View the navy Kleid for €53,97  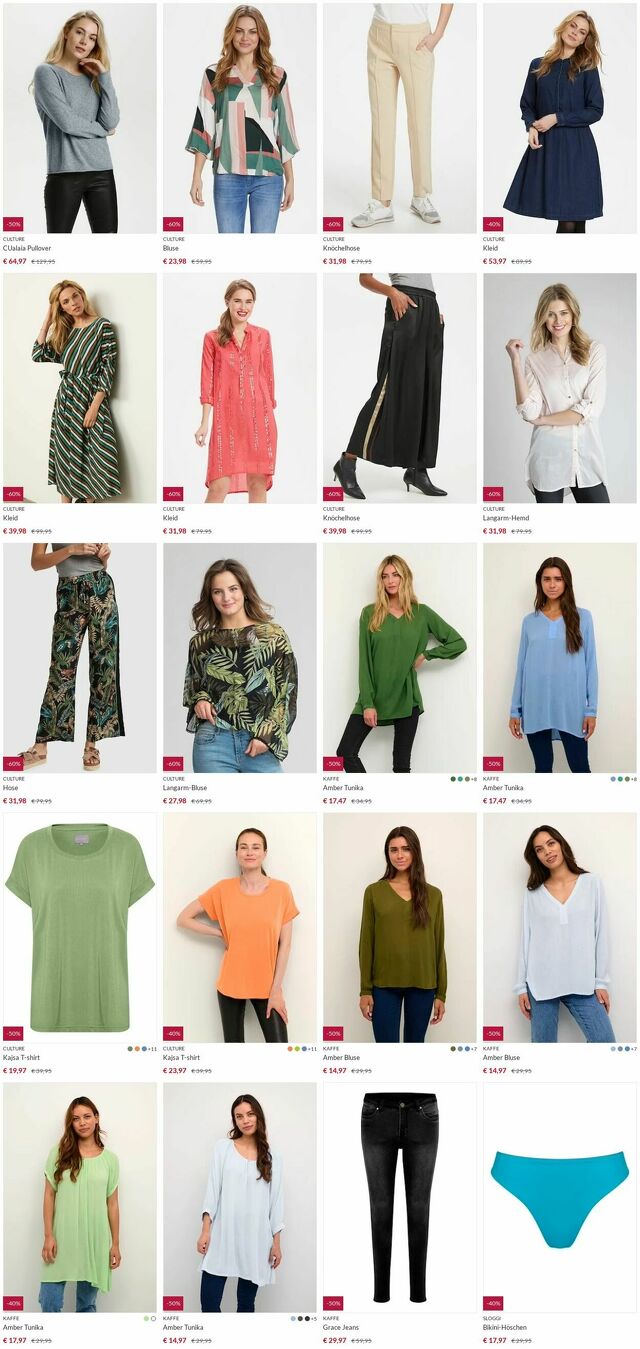(x=559, y=118)
